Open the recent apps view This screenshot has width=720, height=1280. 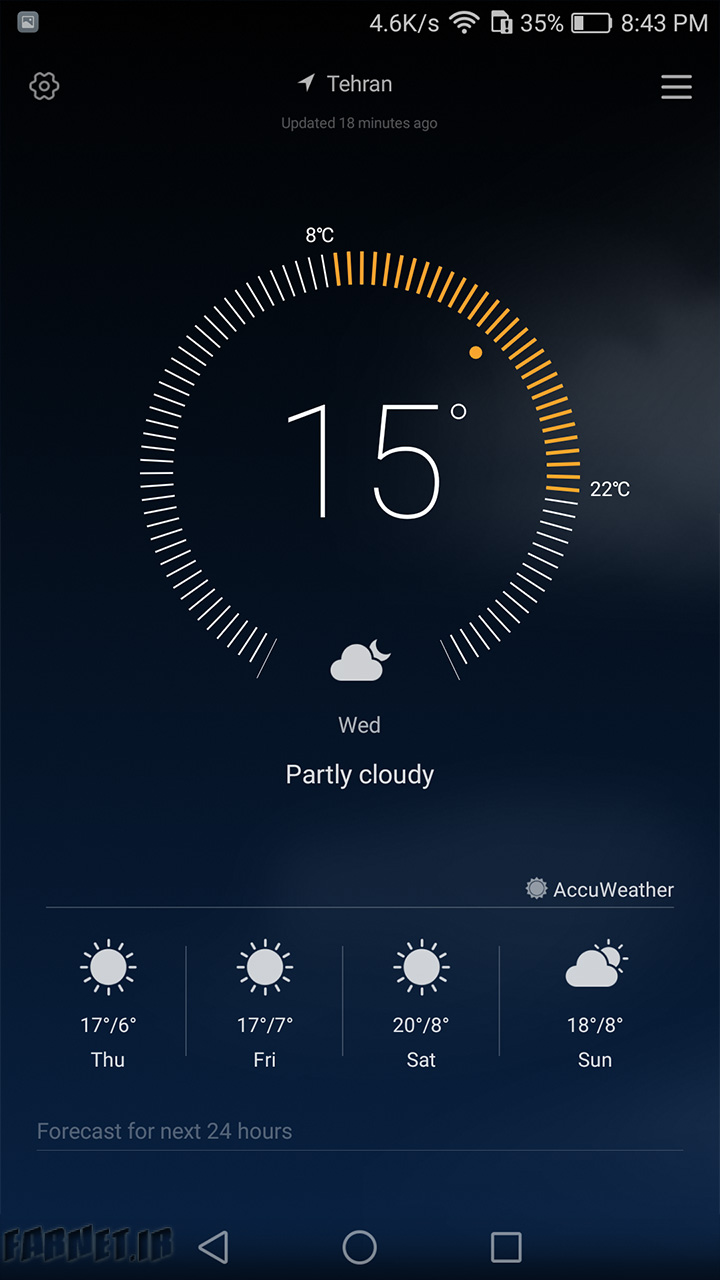coord(506,1247)
